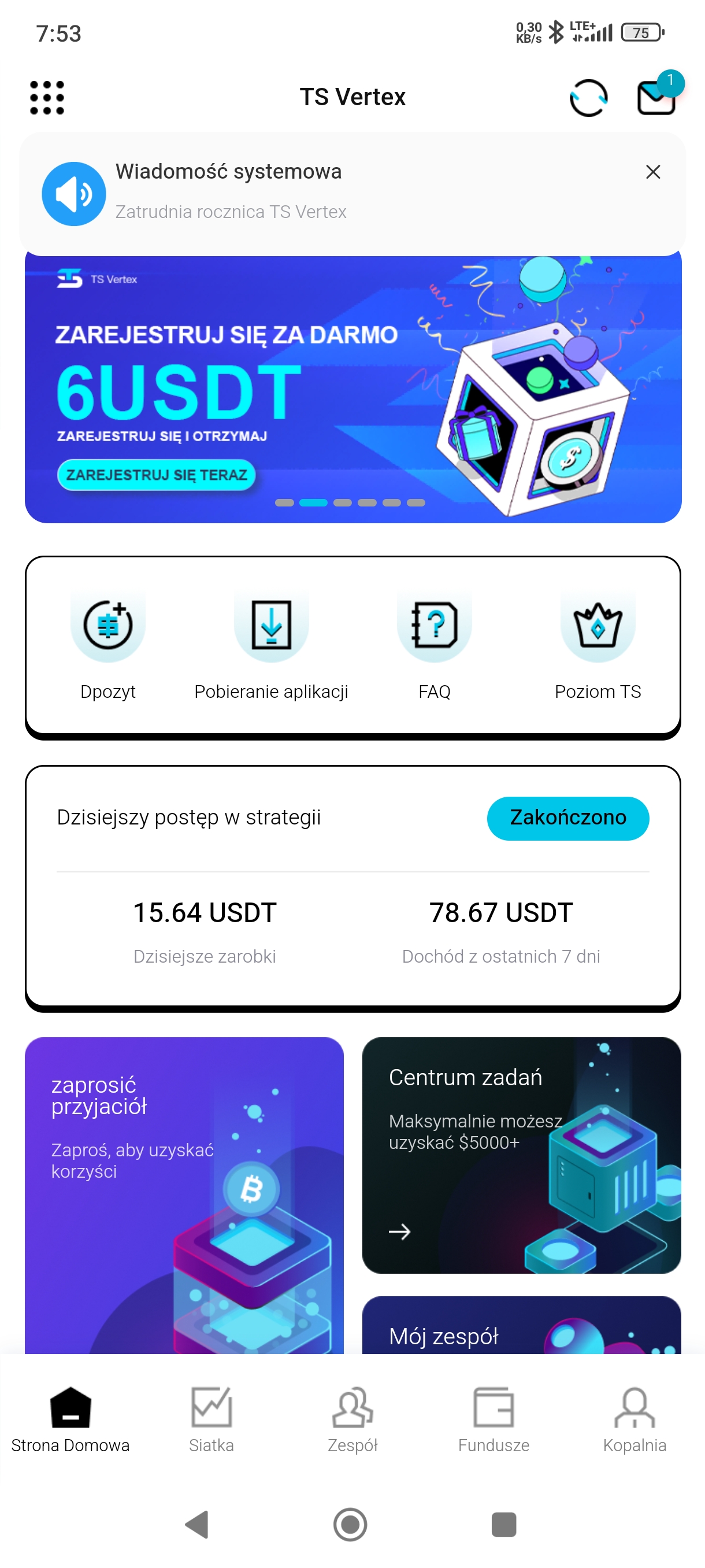
Task: Switch to the Fundusze tab
Action: (493, 1419)
